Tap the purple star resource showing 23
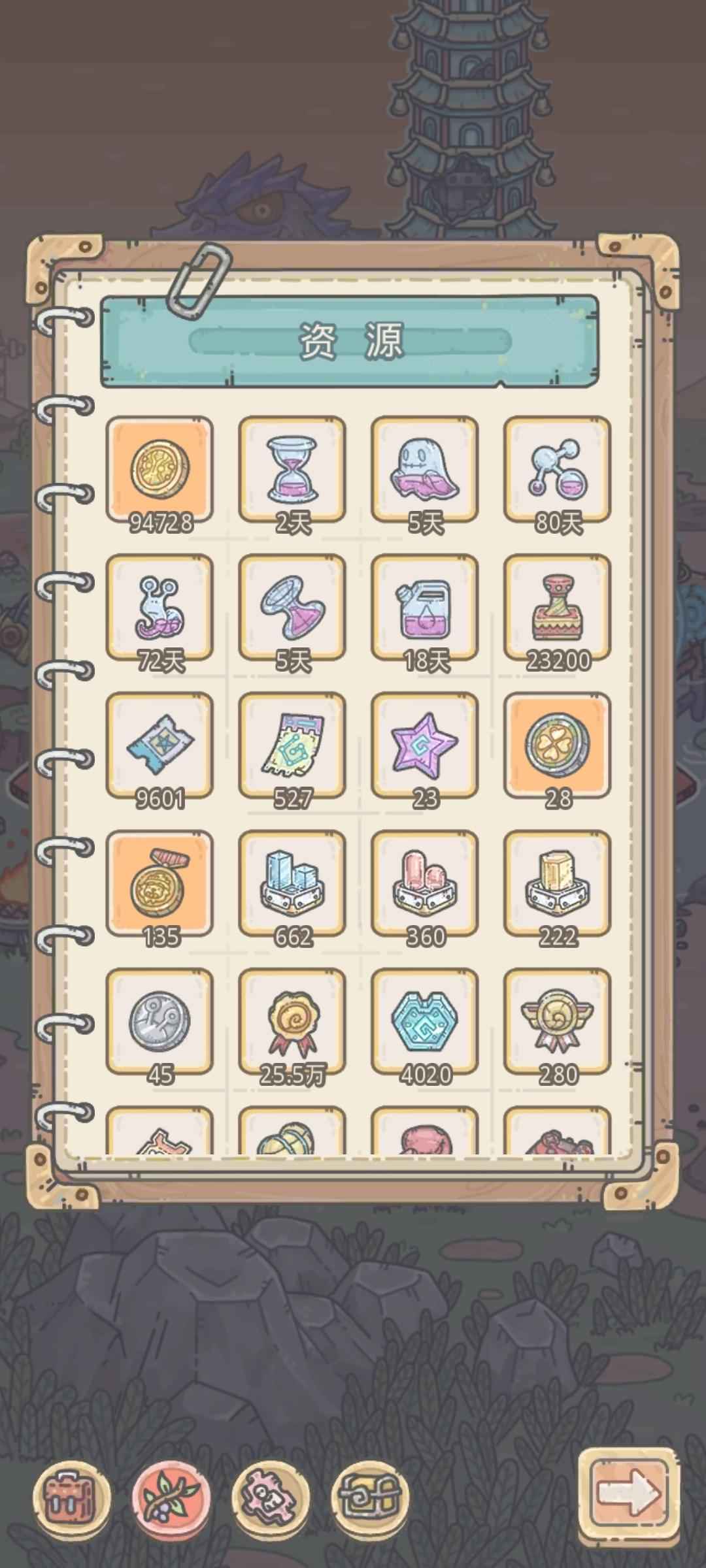 [425, 746]
